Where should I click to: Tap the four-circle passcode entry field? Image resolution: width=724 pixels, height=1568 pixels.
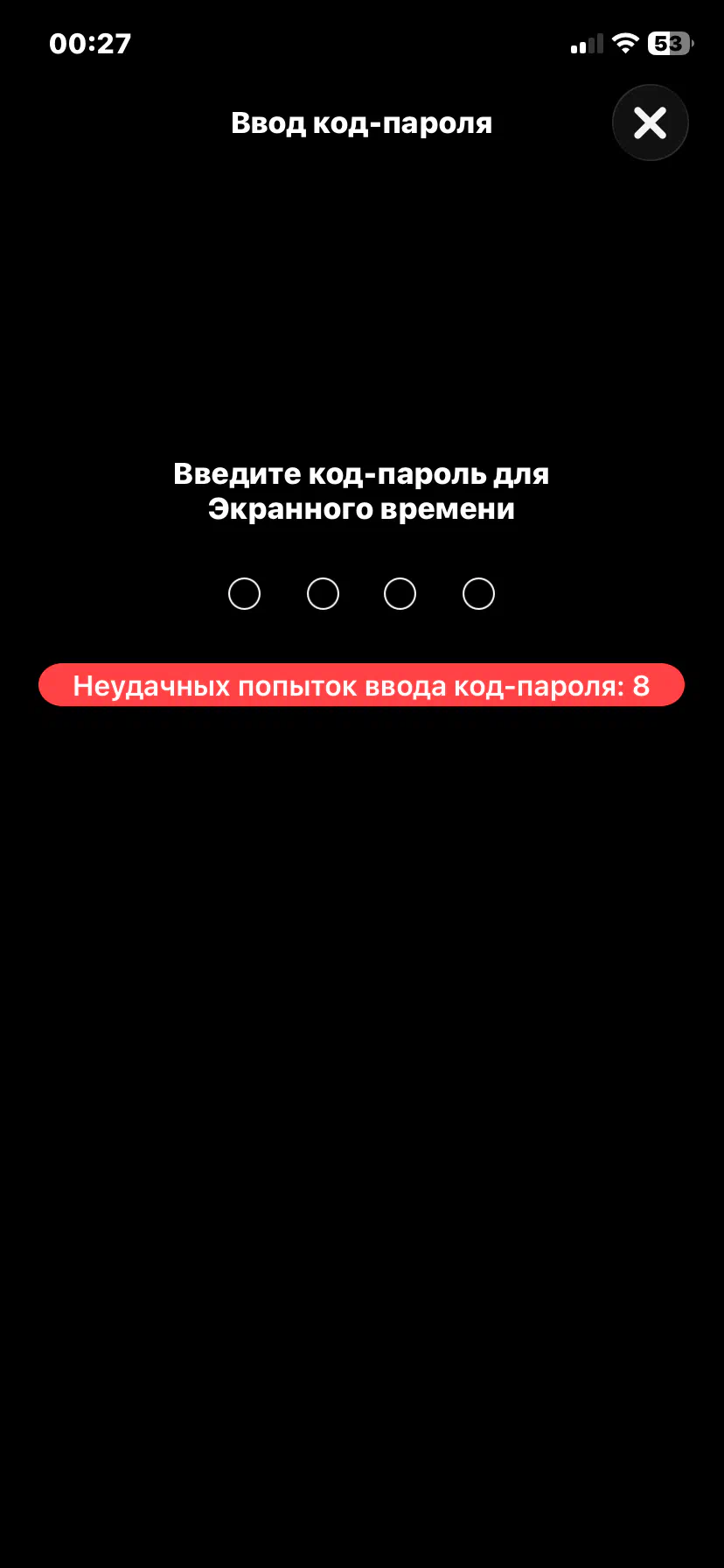tap(361, 594)
